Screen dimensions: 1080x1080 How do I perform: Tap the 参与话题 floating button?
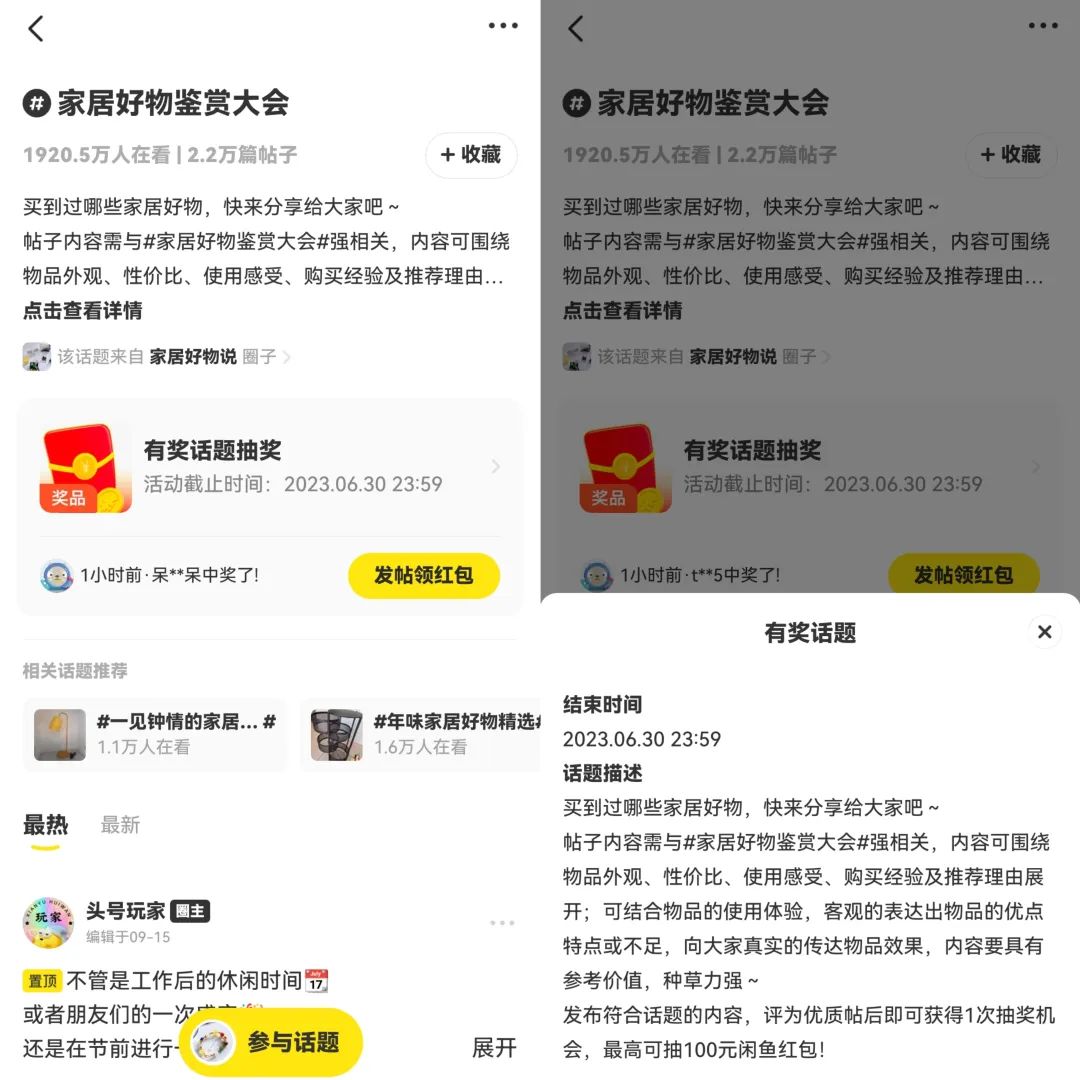click(x=270, y=1043)
